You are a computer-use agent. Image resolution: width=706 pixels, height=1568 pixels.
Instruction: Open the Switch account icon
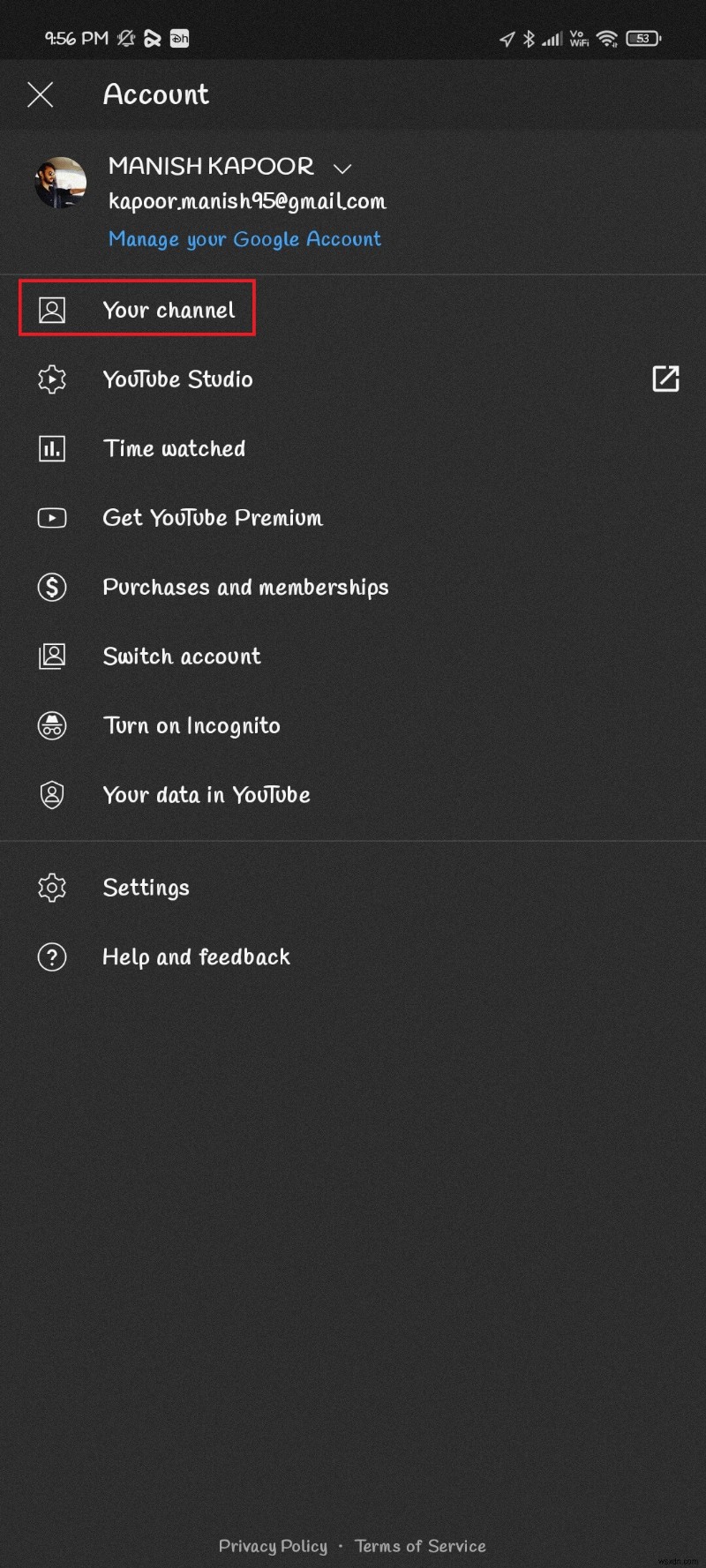(52, 656)
